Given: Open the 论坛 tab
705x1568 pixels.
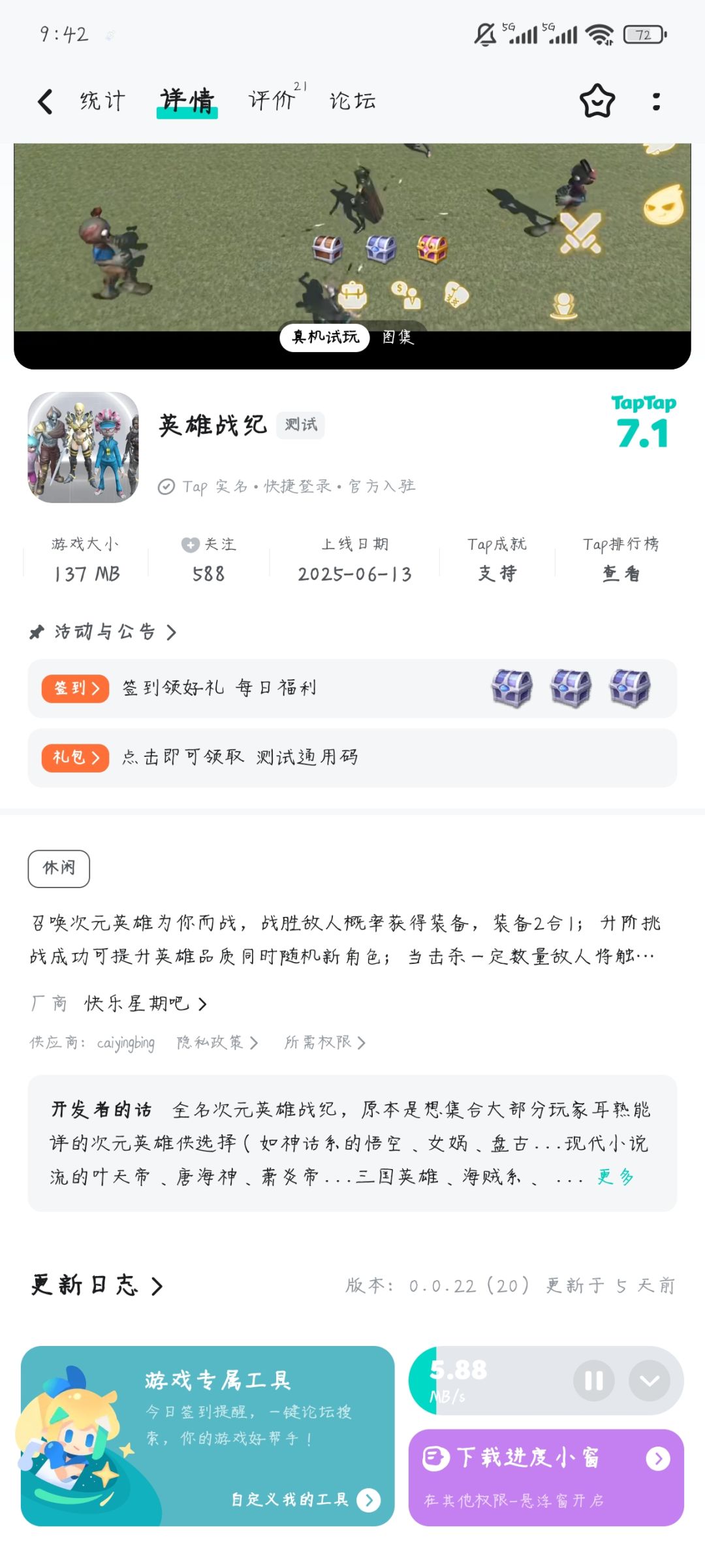Looking at the screenshot, I should [352, 101].
